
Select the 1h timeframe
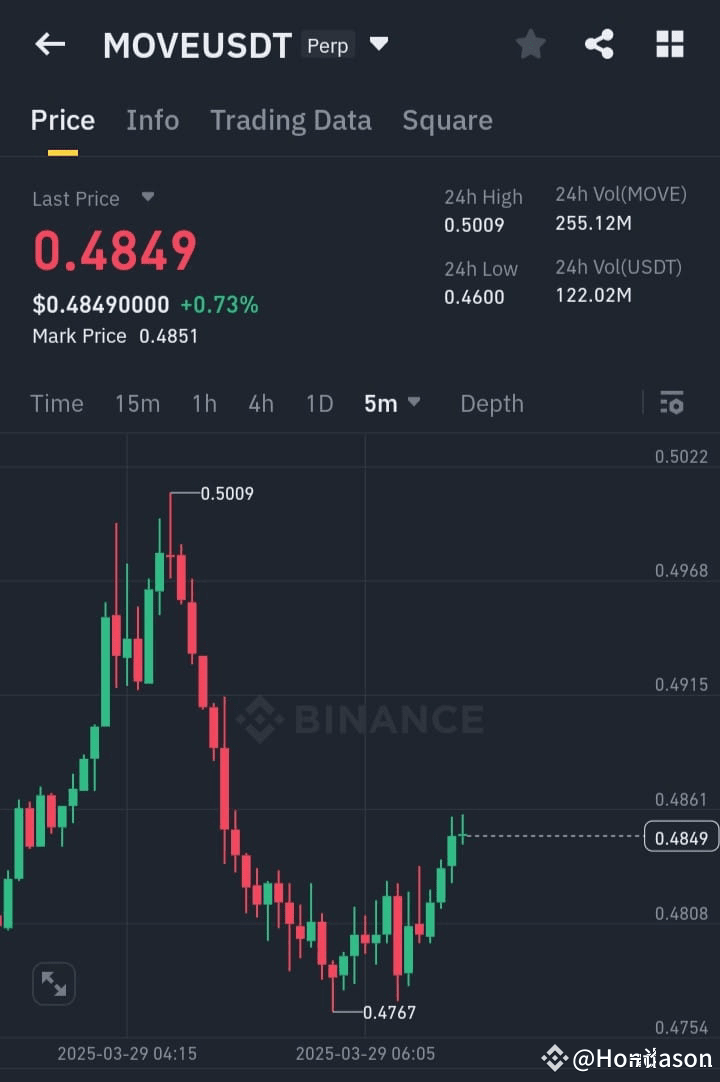(204, 403)
